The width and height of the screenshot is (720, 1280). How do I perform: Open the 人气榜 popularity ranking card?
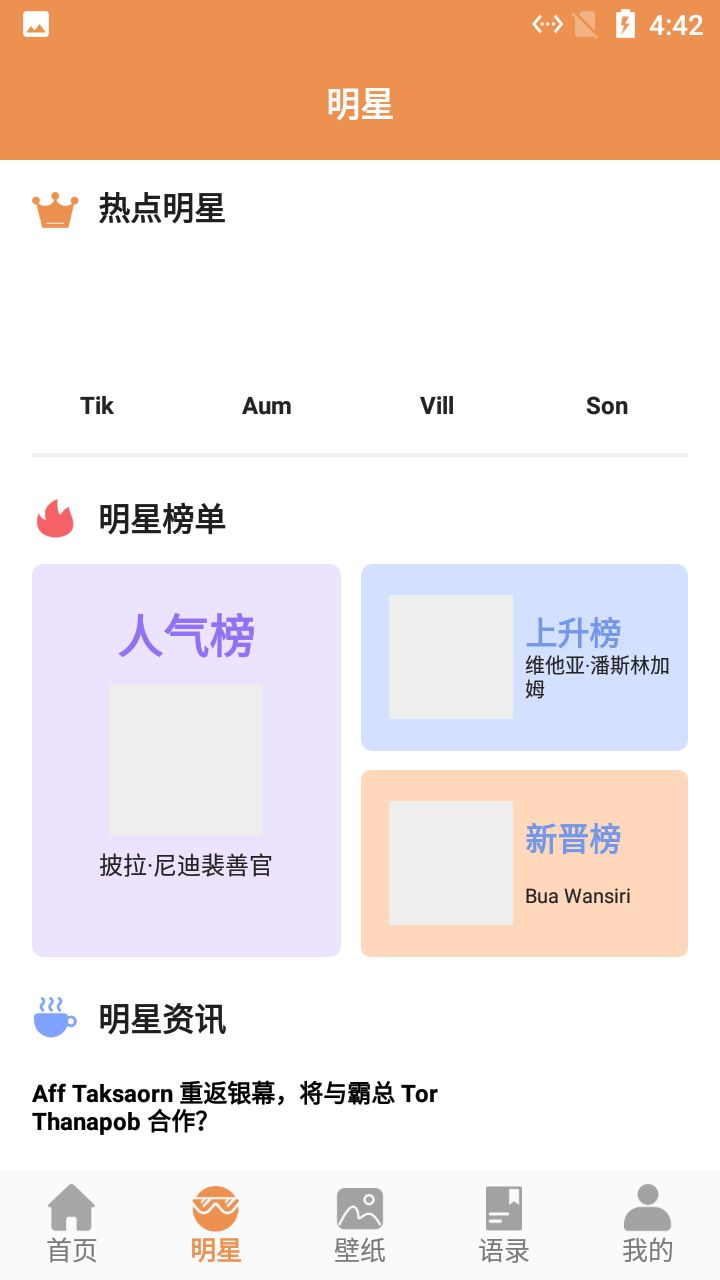186,758
